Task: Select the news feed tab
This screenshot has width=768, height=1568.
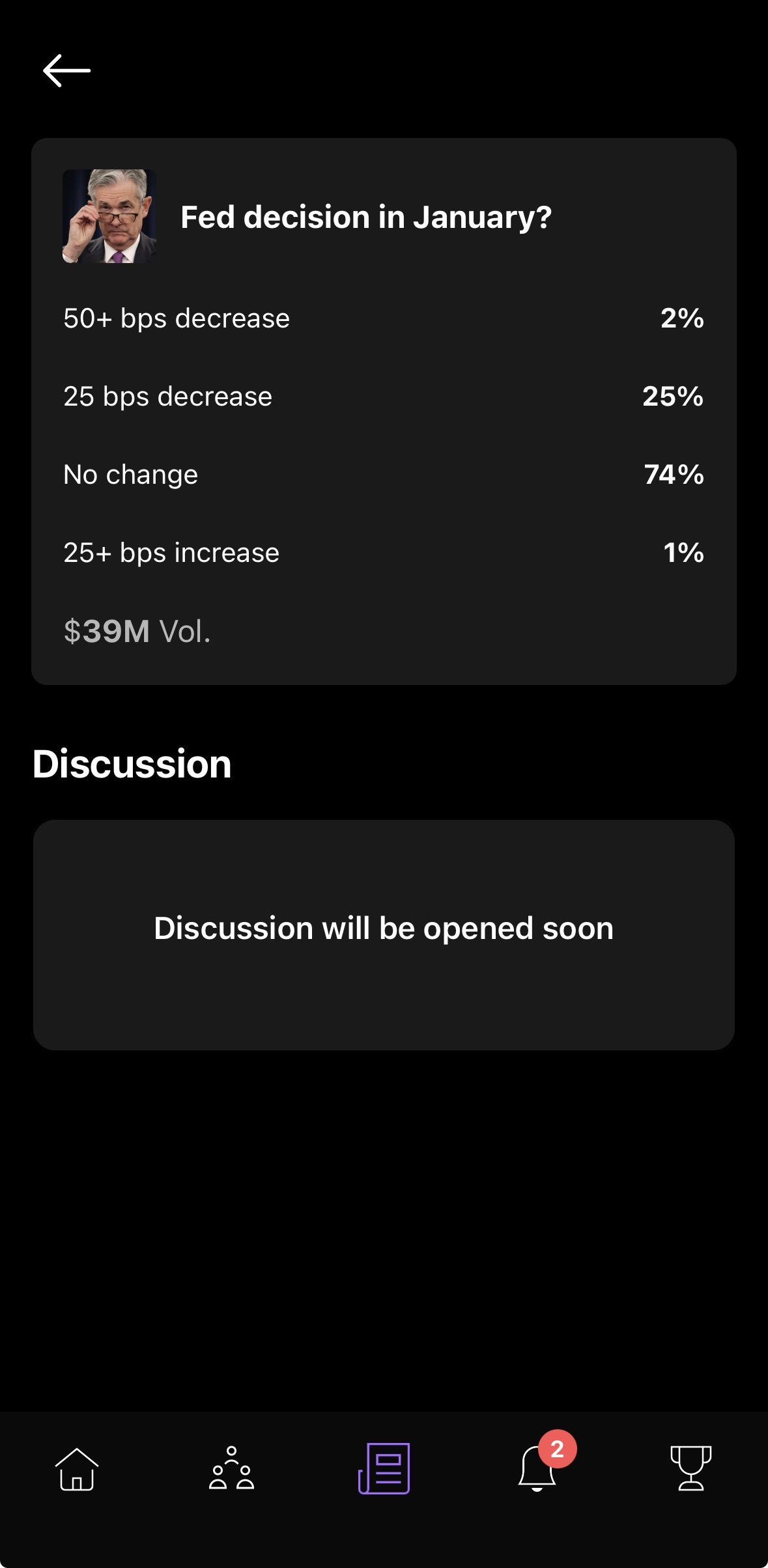Action: click(x=384, y=1469)
